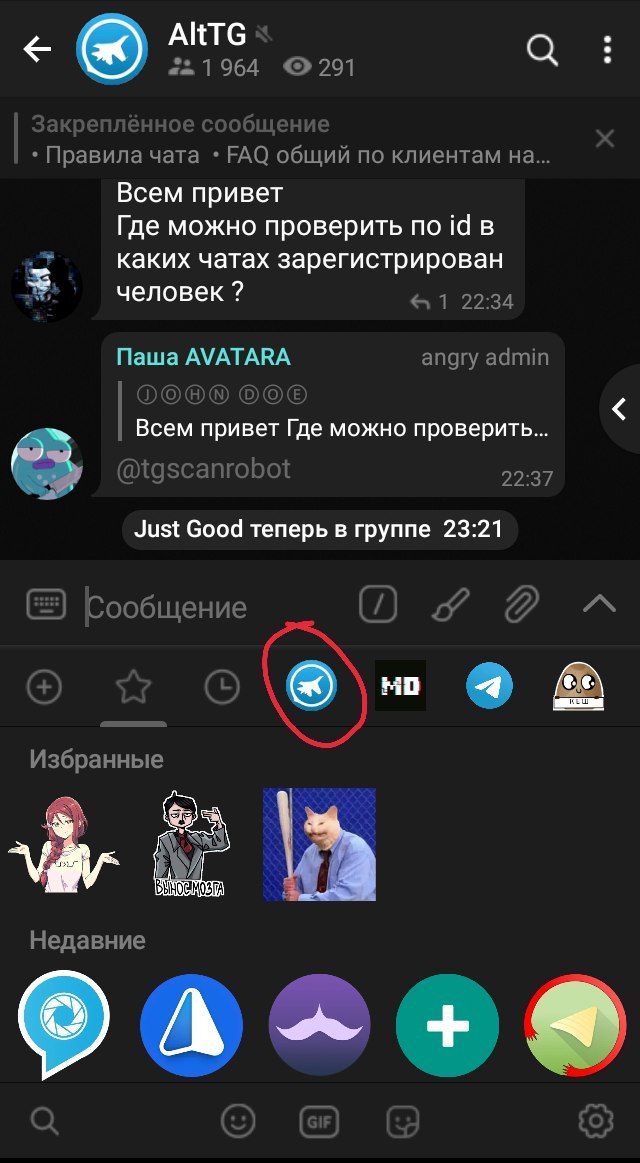Focus the Сообщение text field
Viewport: 640px width, 1163px height.
tap(210, 607)
